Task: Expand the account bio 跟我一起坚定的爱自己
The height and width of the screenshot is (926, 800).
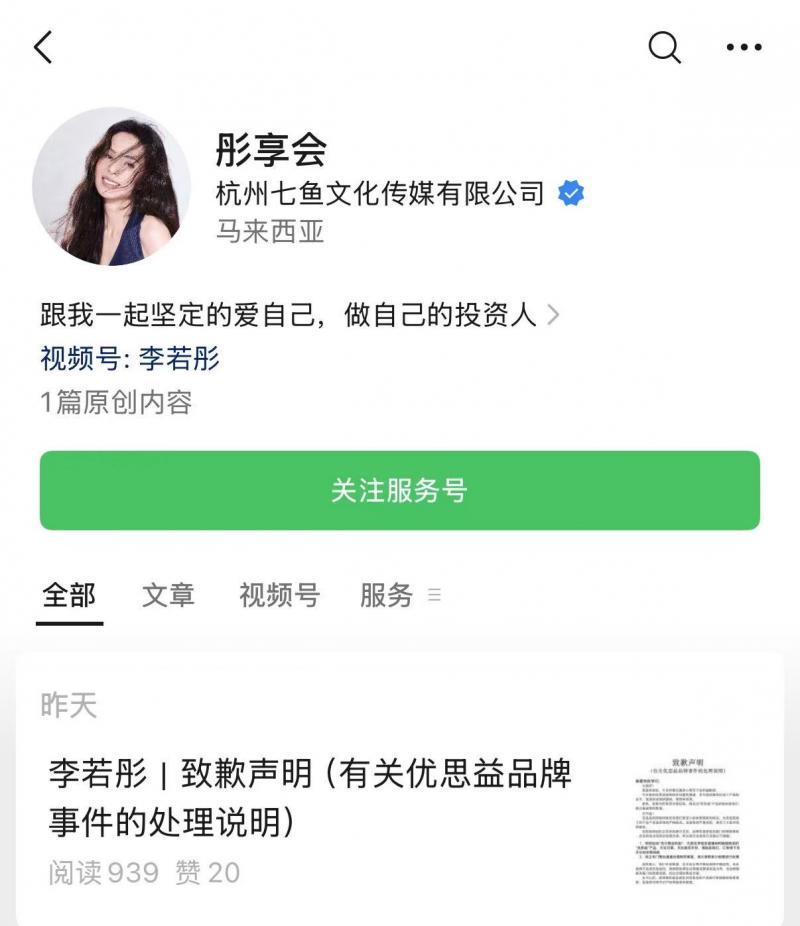Action: click(300, 315)
